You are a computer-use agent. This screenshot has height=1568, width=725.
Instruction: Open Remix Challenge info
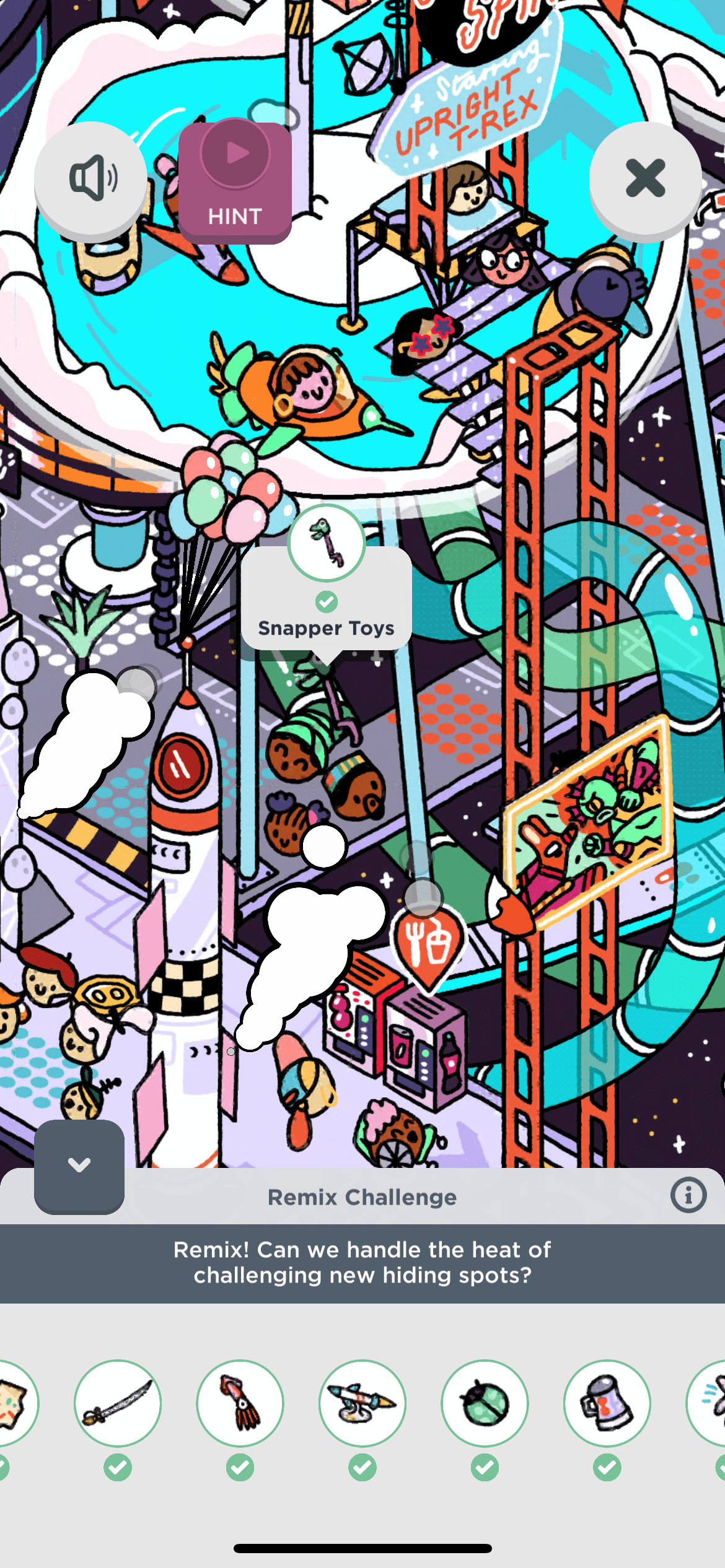(688, 1195)
